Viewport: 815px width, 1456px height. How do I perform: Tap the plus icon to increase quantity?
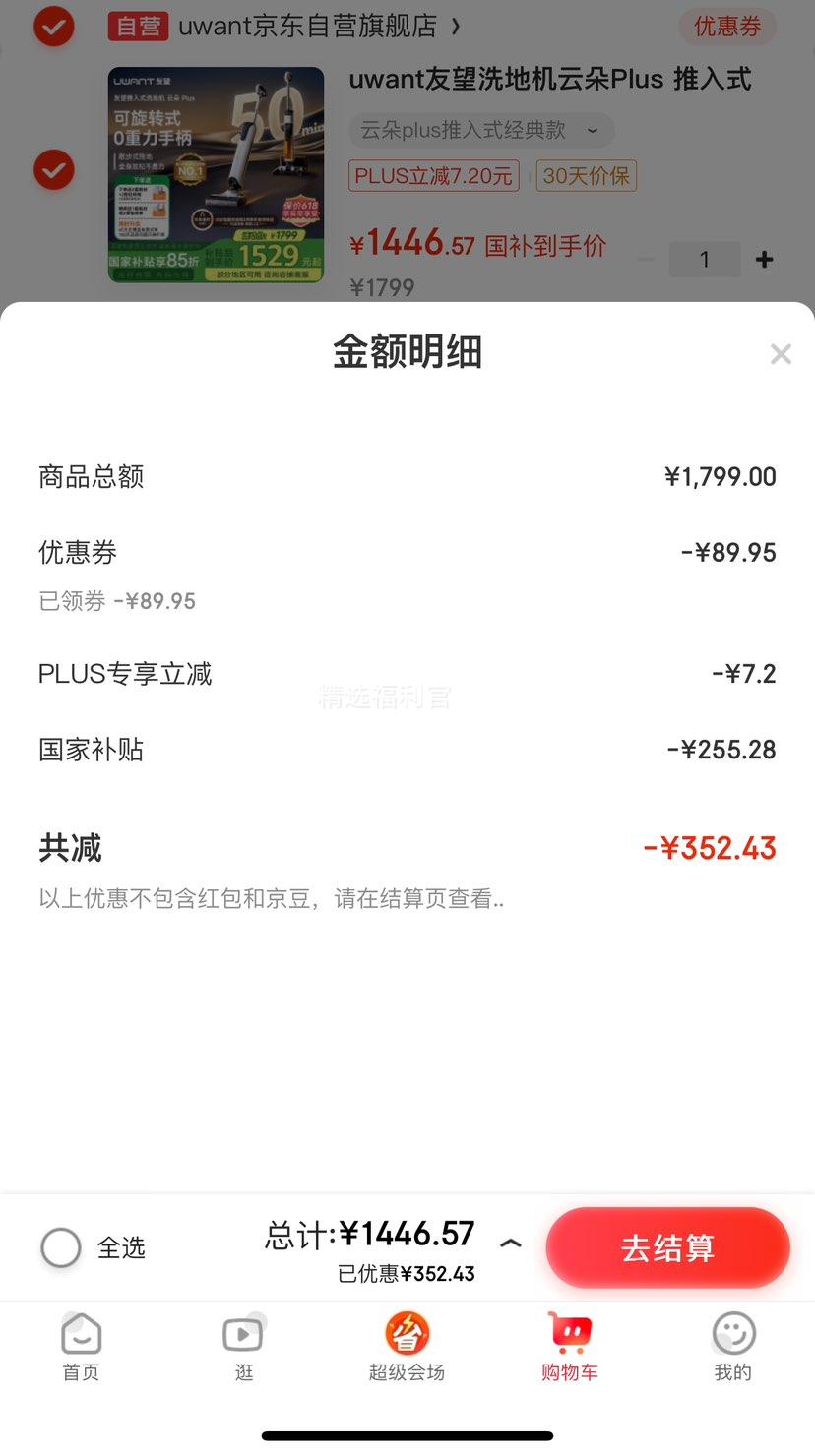764,259
